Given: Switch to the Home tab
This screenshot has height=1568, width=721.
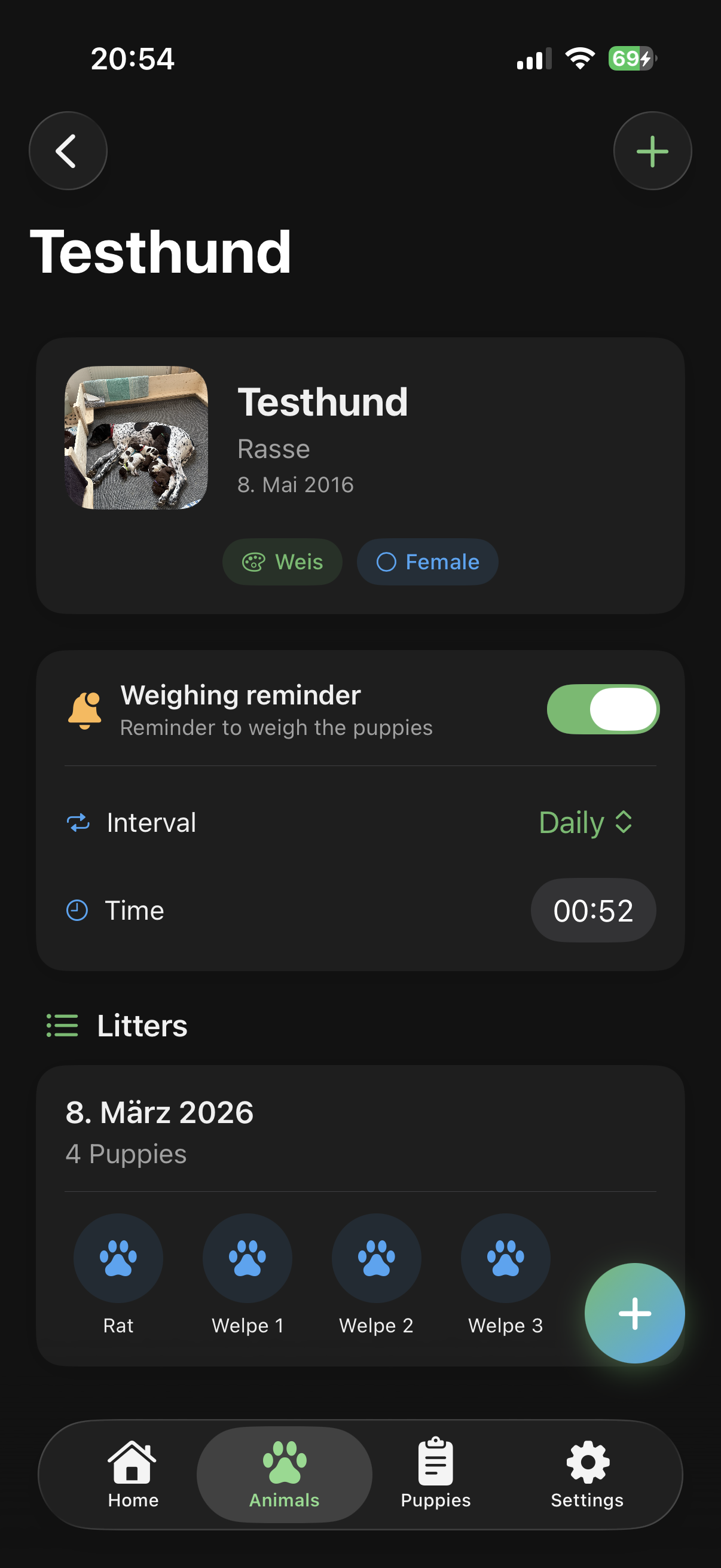Looking at the screenshot, I should point(133,1474).
